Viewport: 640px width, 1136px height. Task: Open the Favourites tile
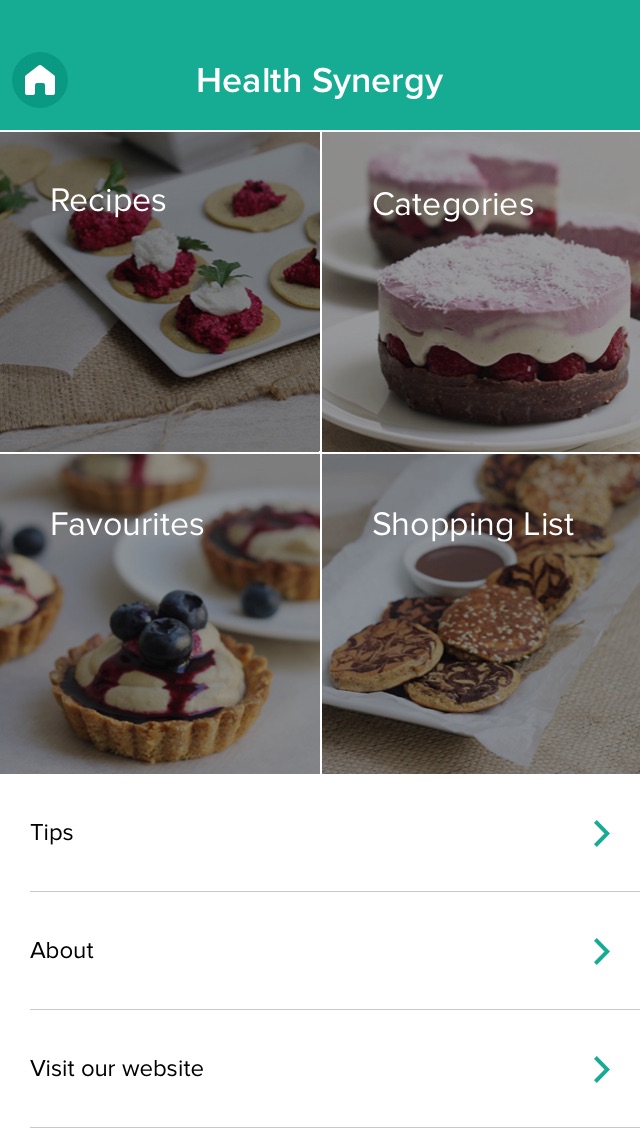coord(159,614)
